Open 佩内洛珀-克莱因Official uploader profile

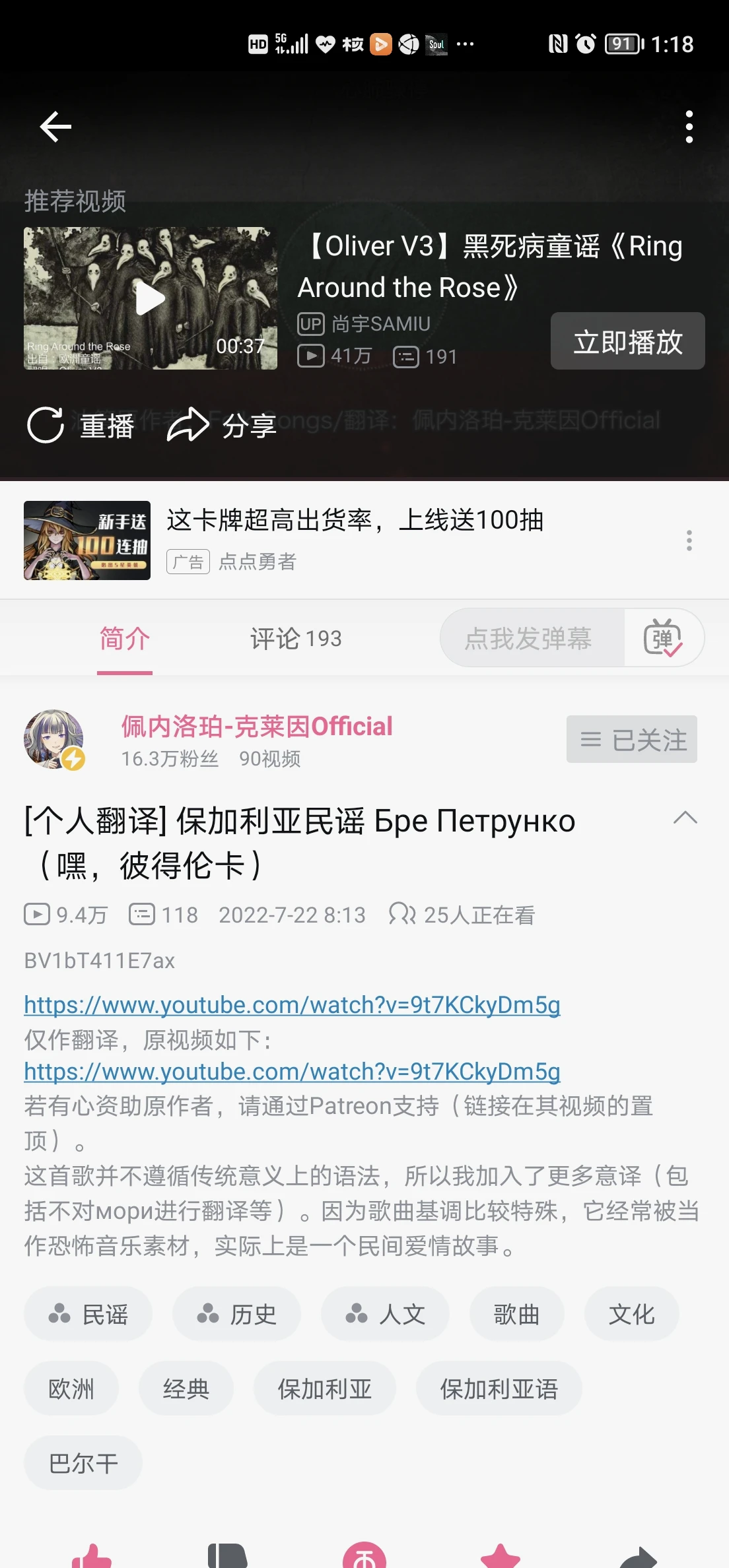coord(256,727)
